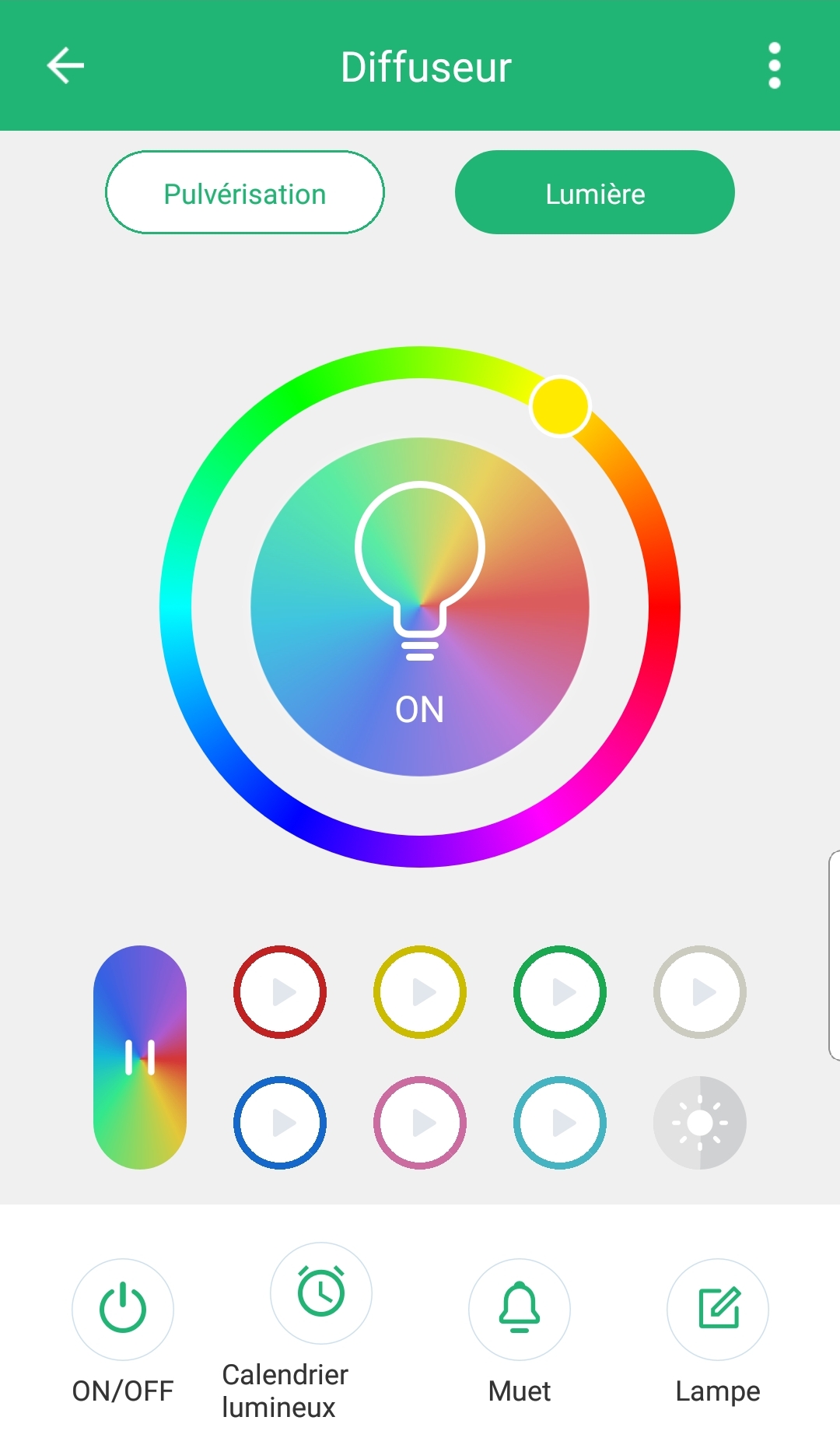Select the cyan color preset
The image size is (840, 1438).
[560, 1123]
